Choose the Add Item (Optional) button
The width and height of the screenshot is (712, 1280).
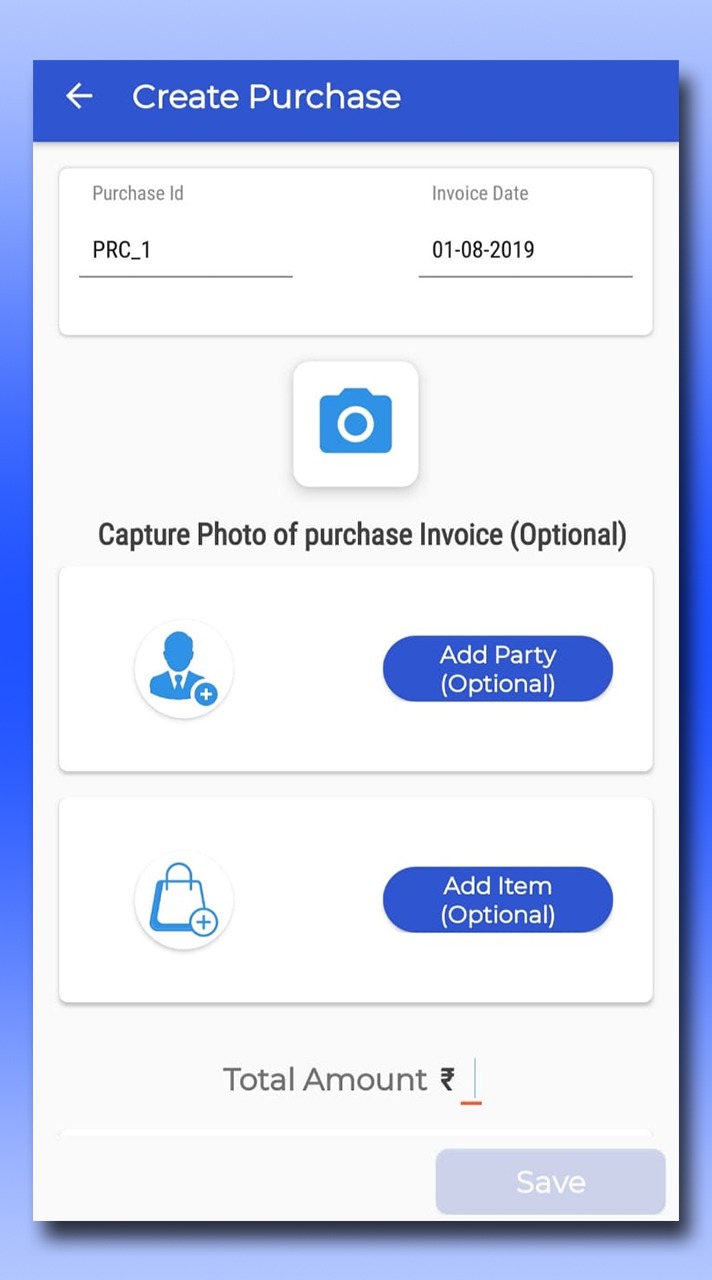497,900
